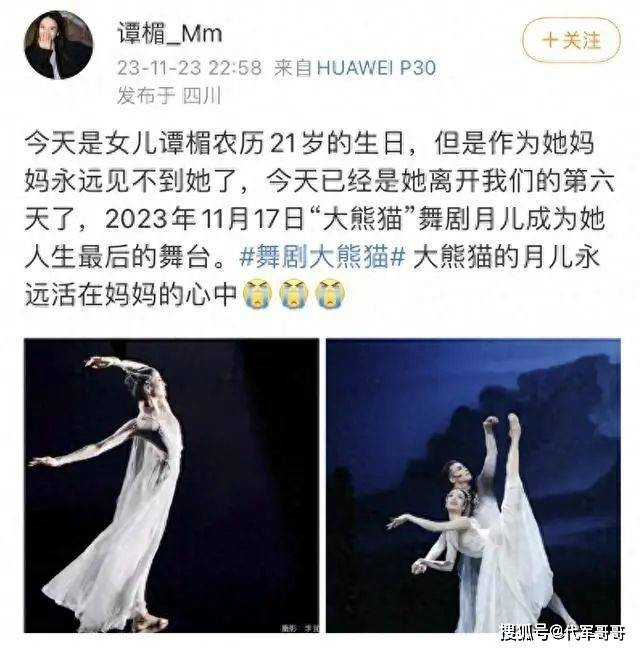View the solo dancer photo on black background

click(x=171, y=486)
